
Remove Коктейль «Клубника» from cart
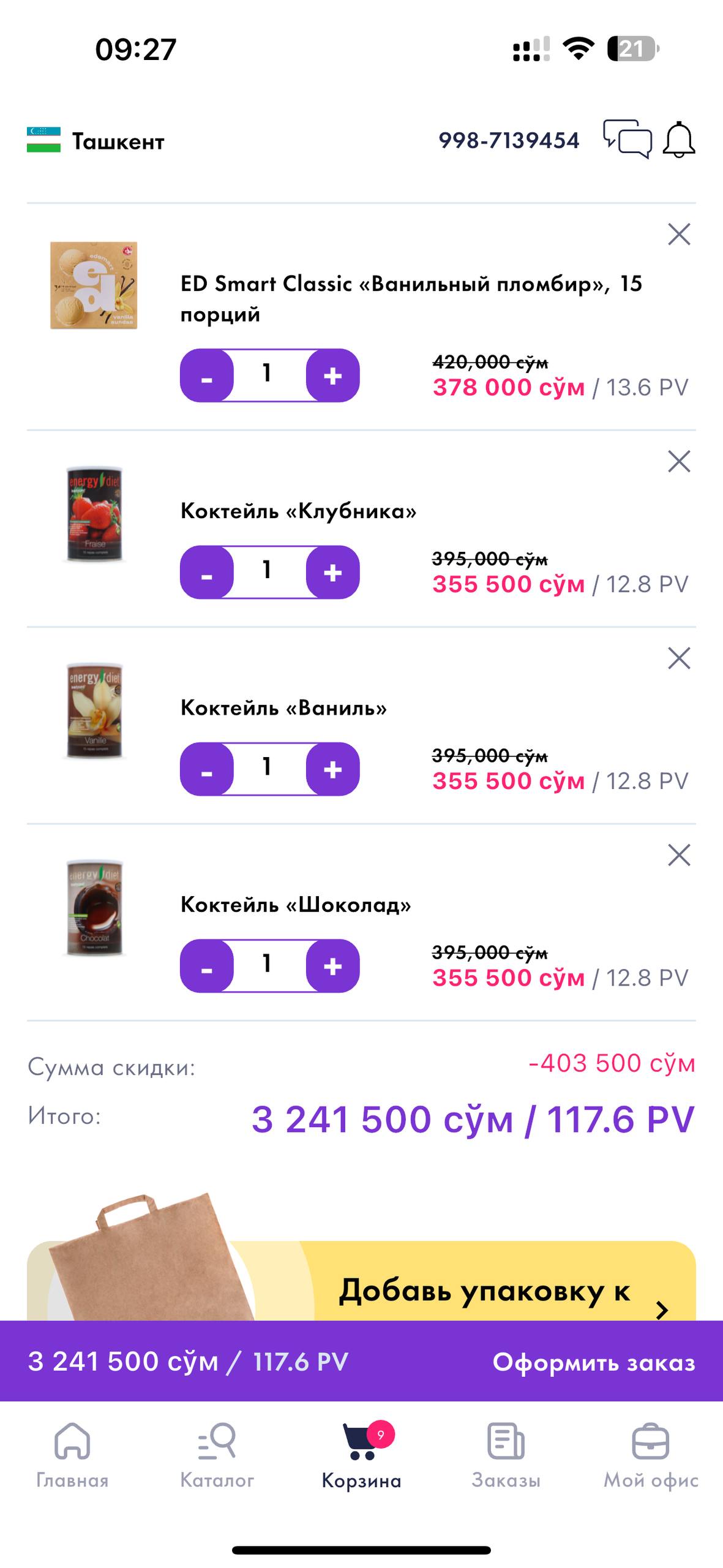tap(678, 461)
